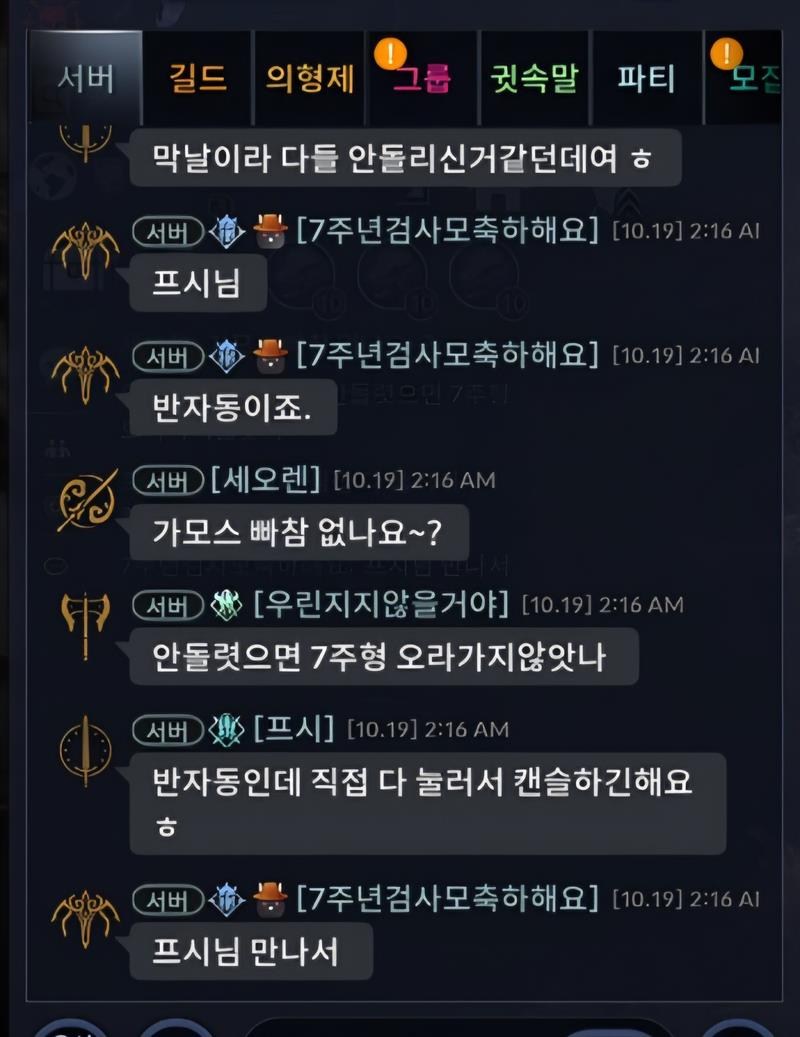Open the 길드 chat tab

point(198,79)
